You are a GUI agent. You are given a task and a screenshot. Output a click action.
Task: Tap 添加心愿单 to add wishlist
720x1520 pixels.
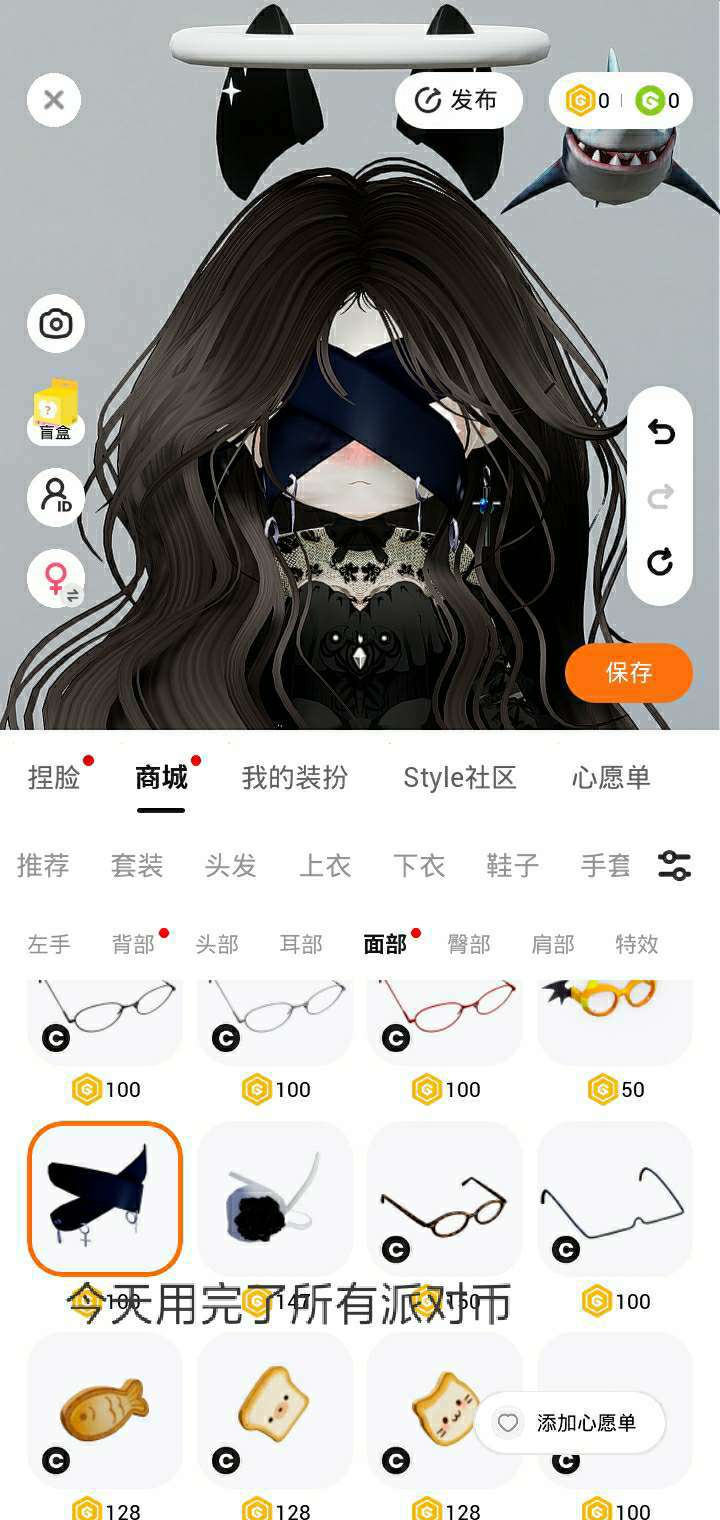(570, 1422)
